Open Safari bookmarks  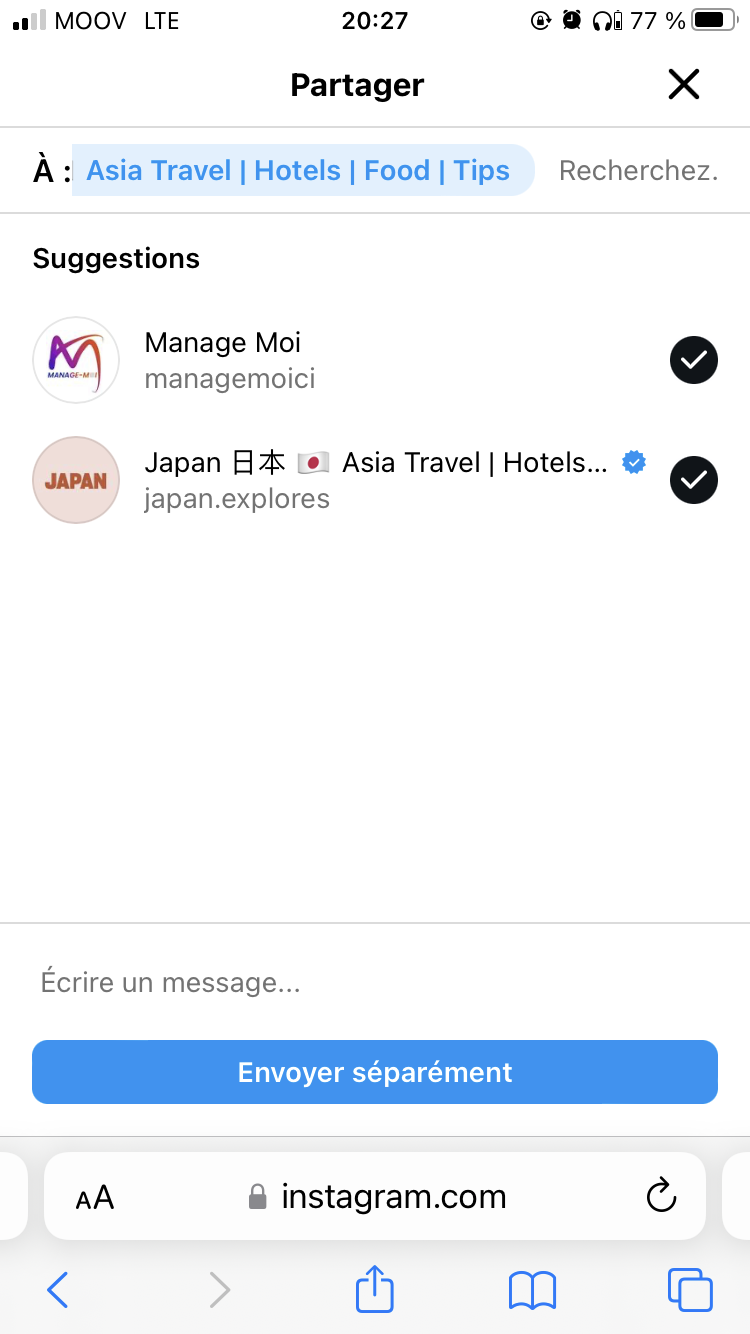click(532, 1290)
